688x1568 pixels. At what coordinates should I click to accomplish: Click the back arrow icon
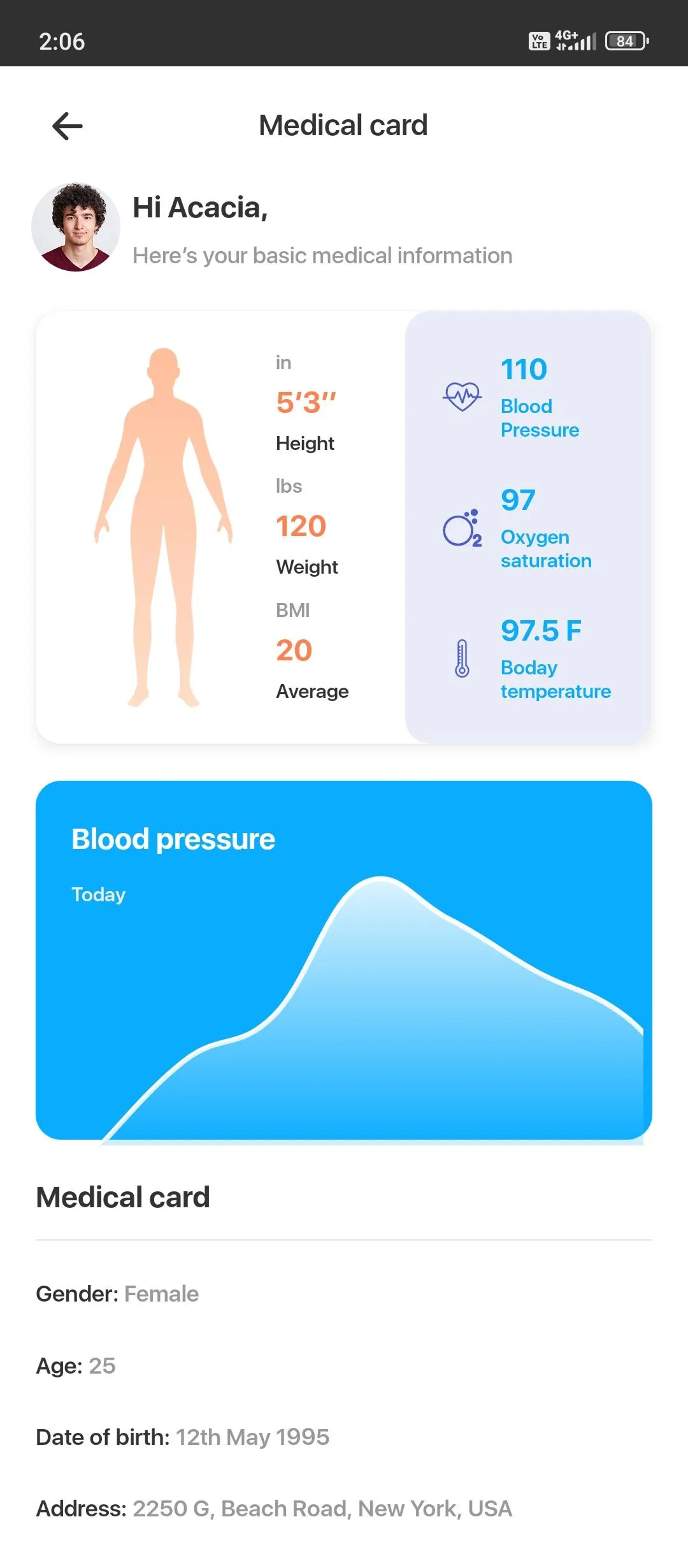point(66,126)
